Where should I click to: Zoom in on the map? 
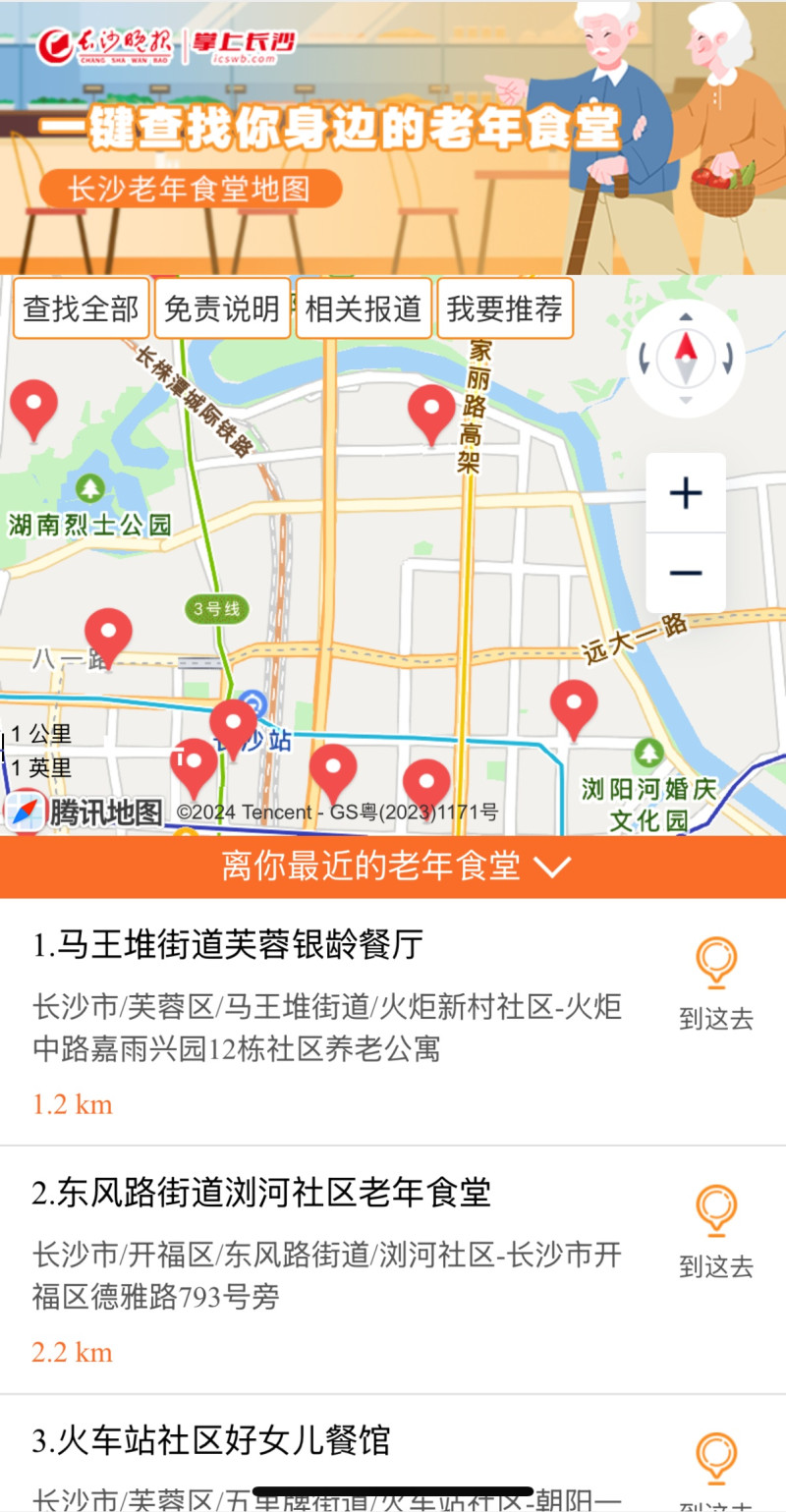(686, 493)
